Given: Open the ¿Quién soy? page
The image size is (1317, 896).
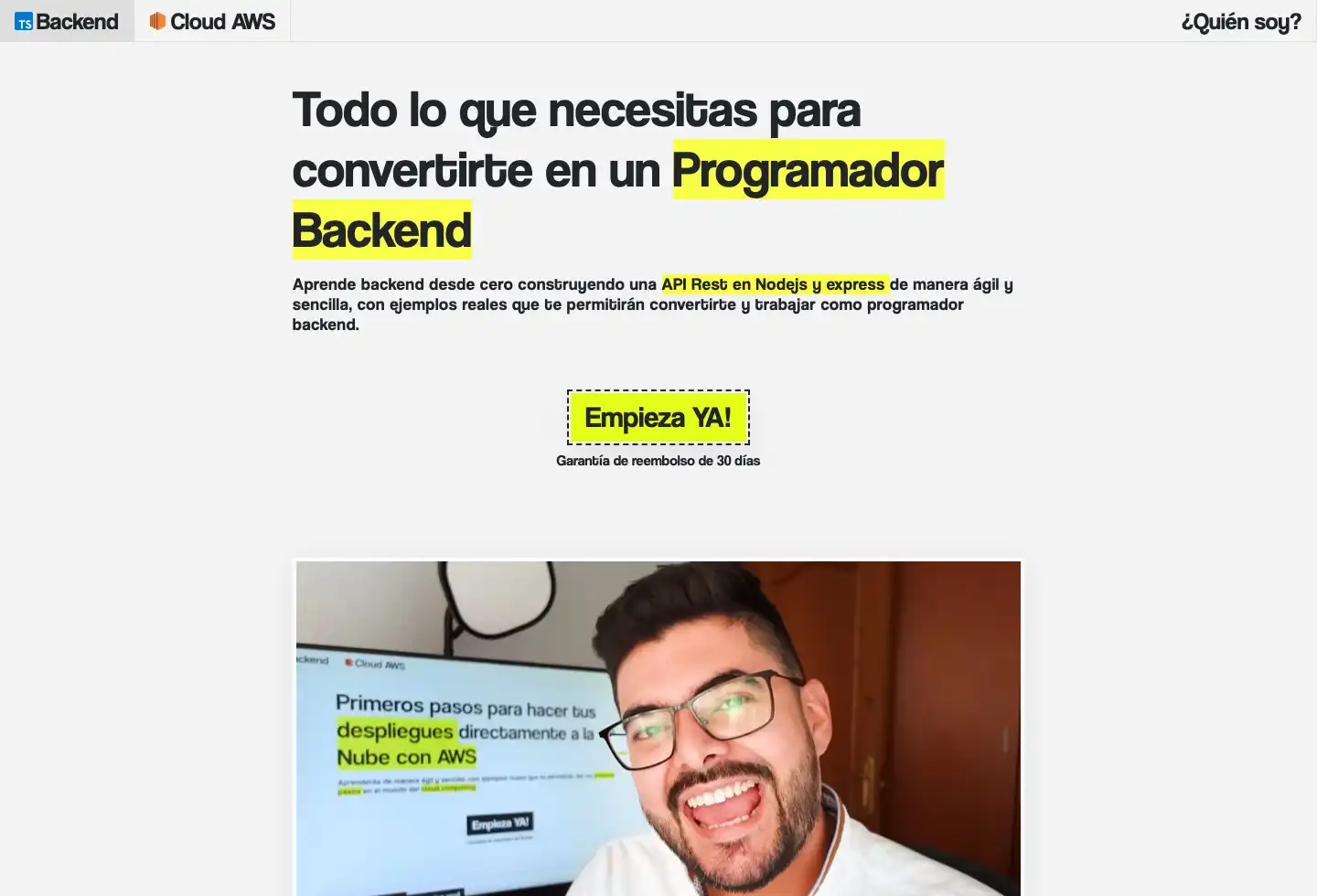Looking at the screenshot, I should (1240, 21).
